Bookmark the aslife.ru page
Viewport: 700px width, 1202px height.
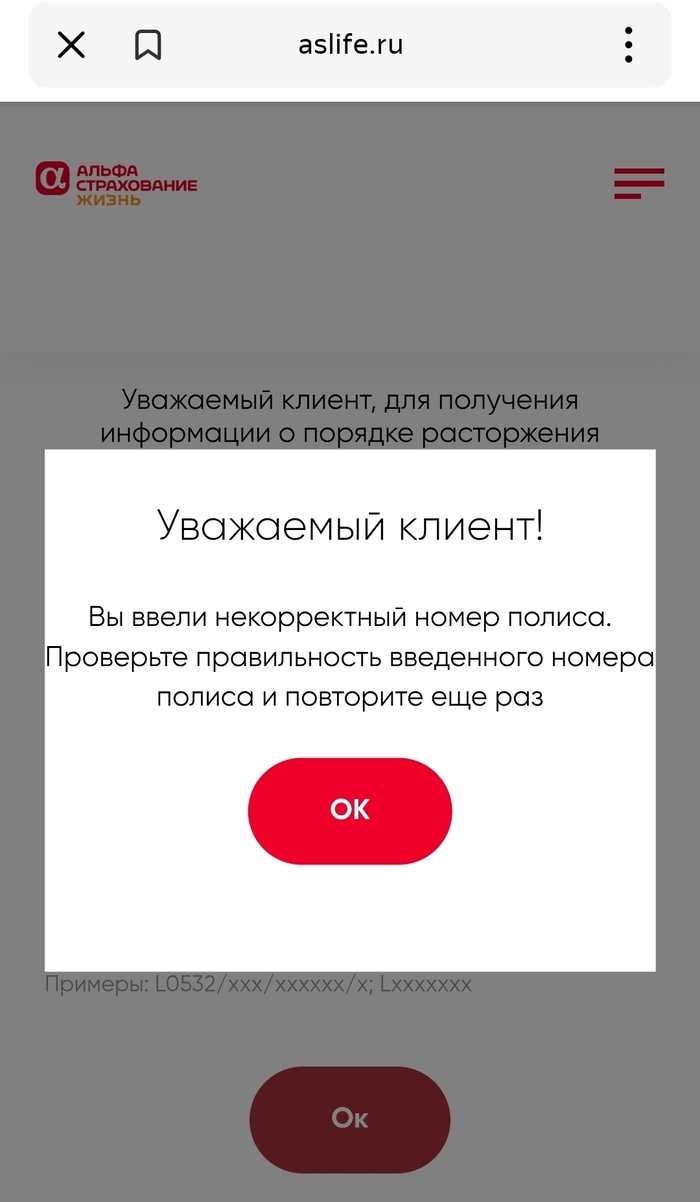(x=148, y=45)
